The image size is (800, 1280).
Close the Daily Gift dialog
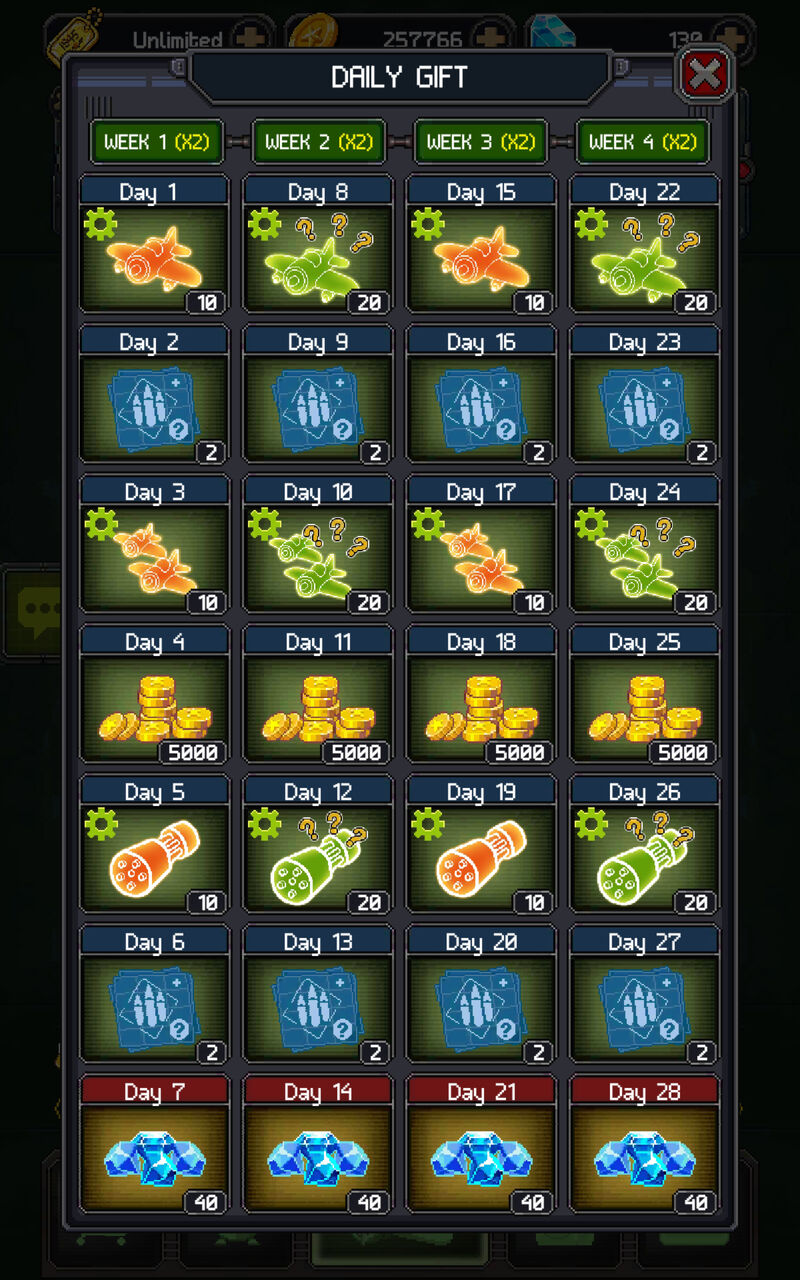(x=705, y=74)
